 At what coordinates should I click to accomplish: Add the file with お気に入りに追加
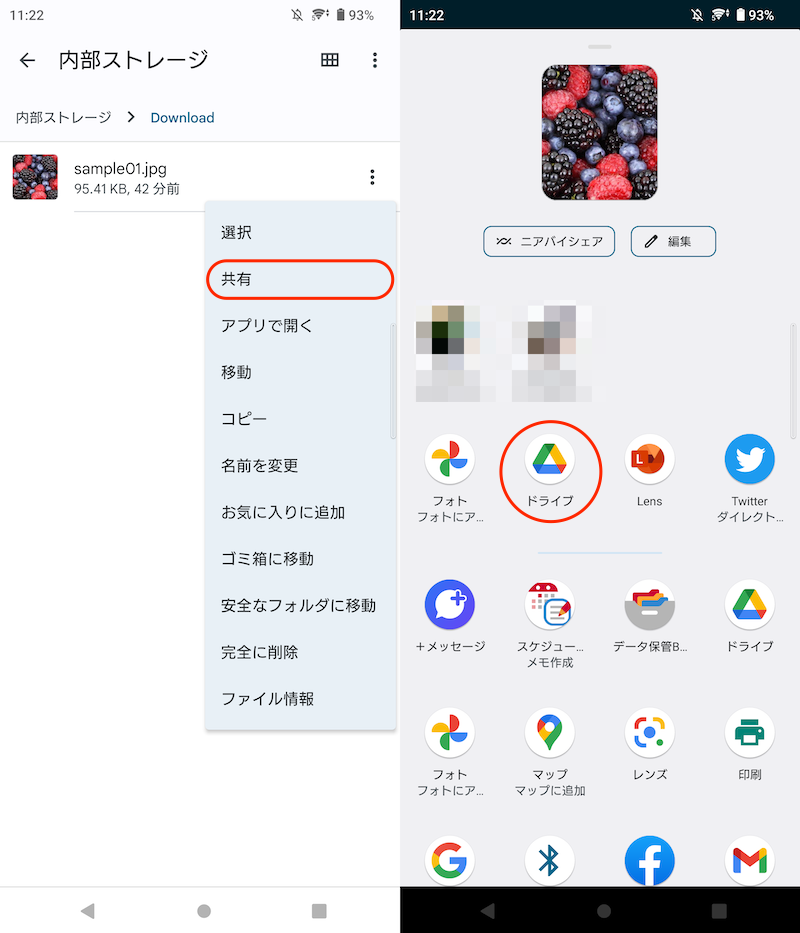283,512
